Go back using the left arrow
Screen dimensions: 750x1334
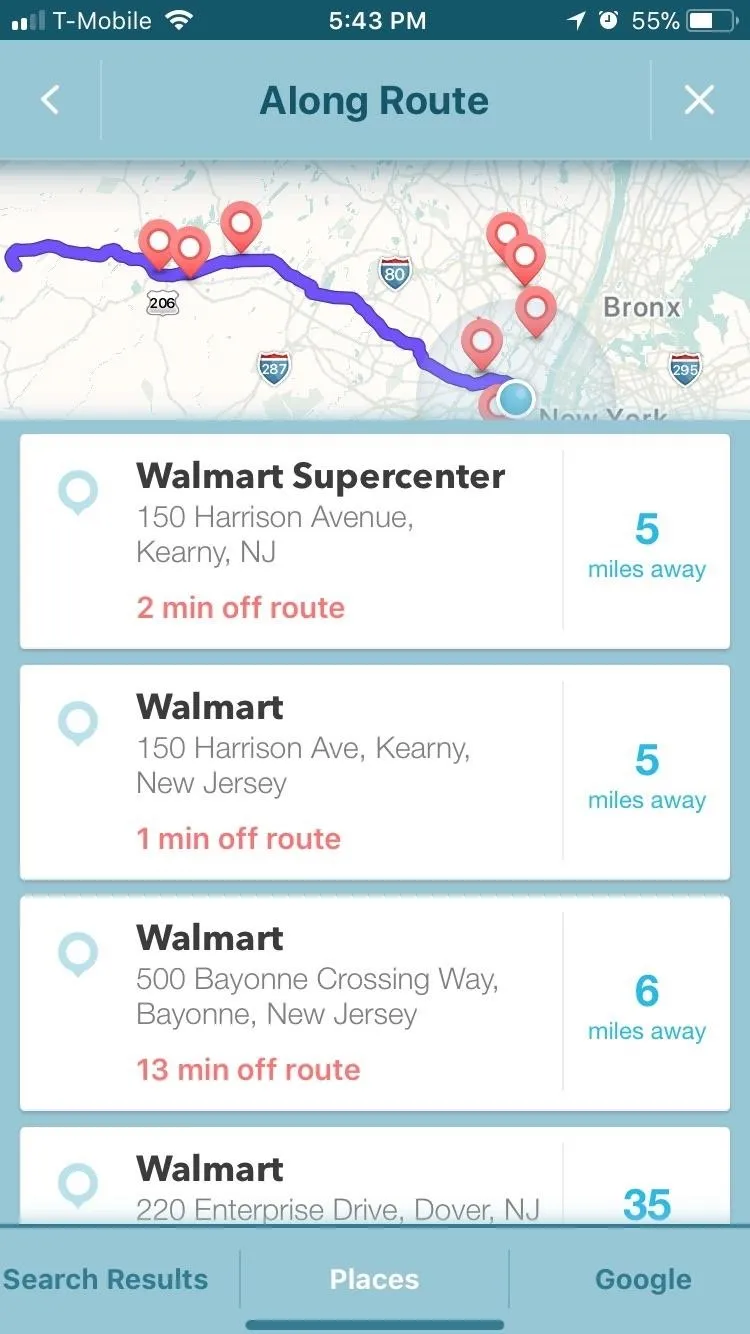tap(50, 100)
